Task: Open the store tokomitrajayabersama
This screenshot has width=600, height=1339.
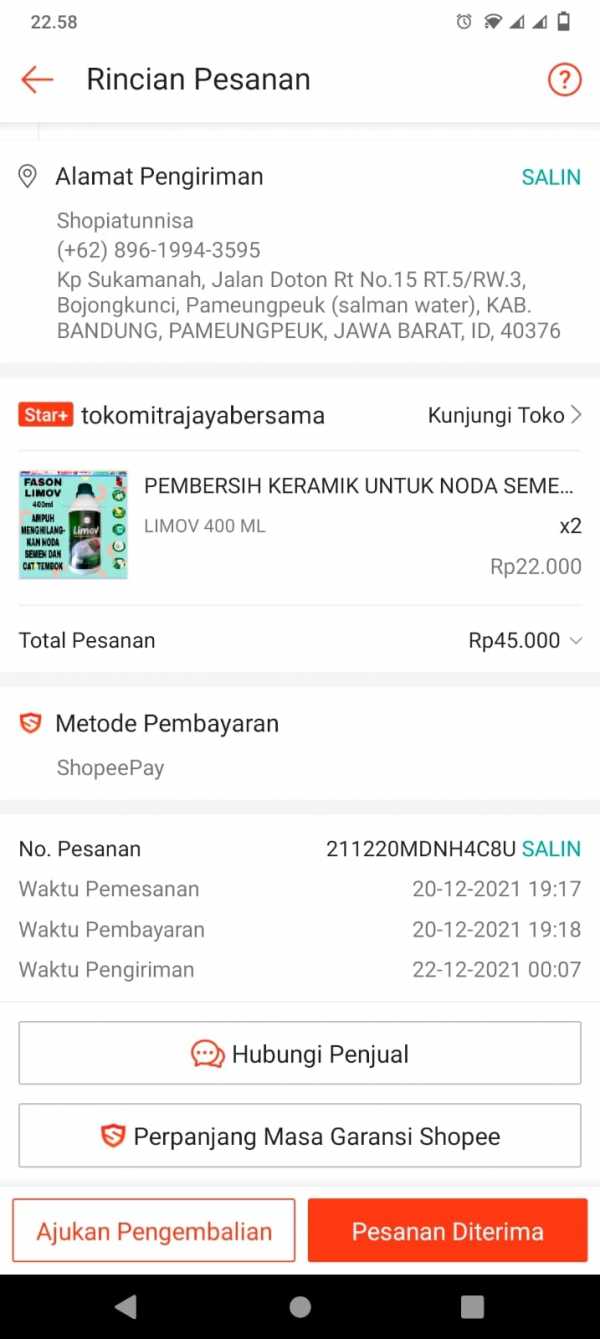Action: coord(203,415)
